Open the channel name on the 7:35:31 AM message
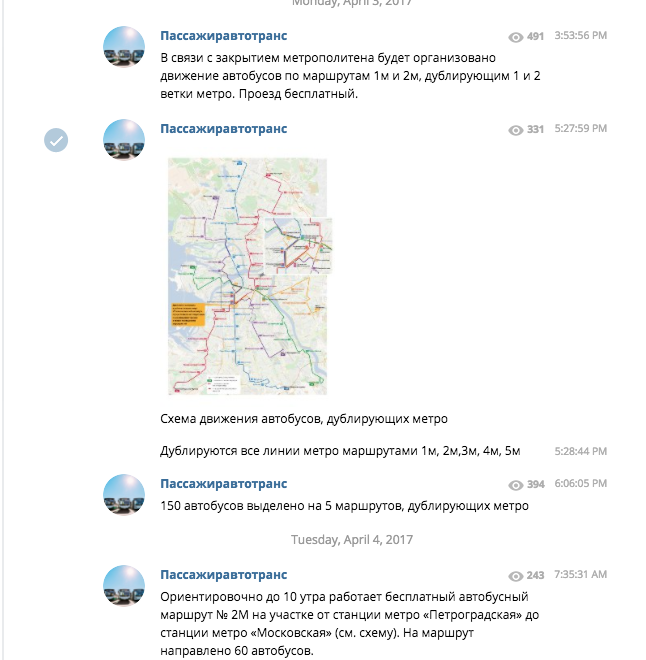The height and width of the screenshot is (660, 646). click(223, 575)
